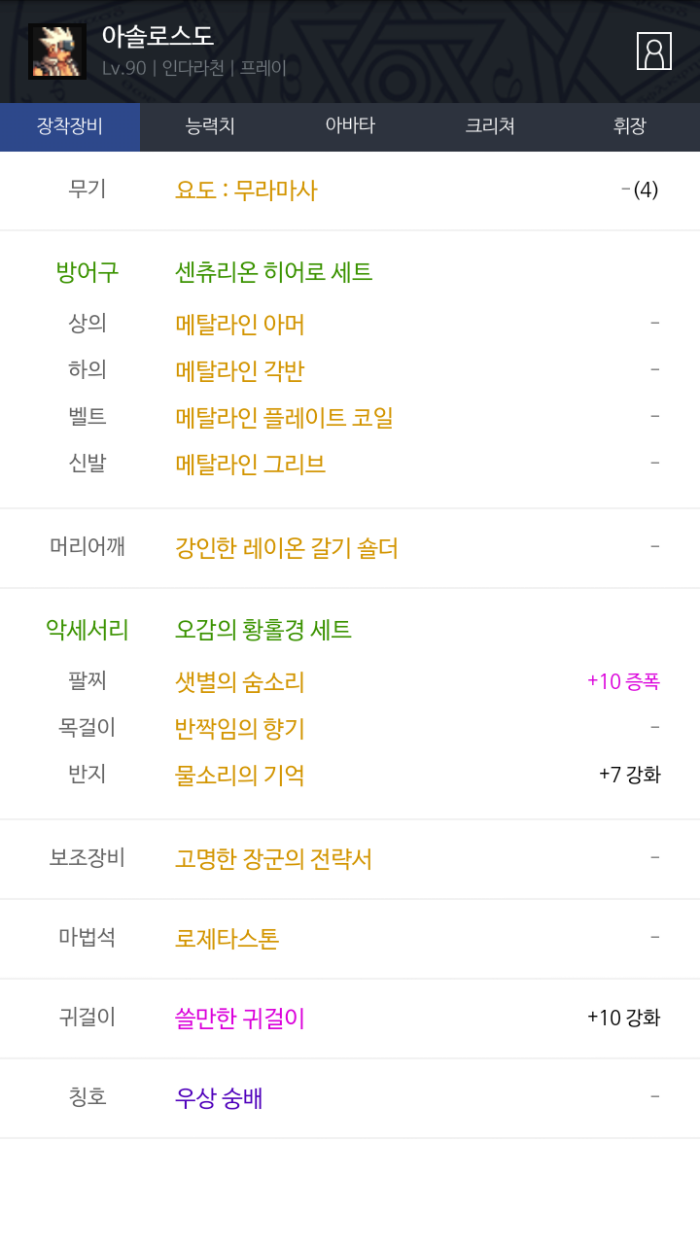
Task: Open 메탈라인 아머 details
Action: tap(240, 325)
